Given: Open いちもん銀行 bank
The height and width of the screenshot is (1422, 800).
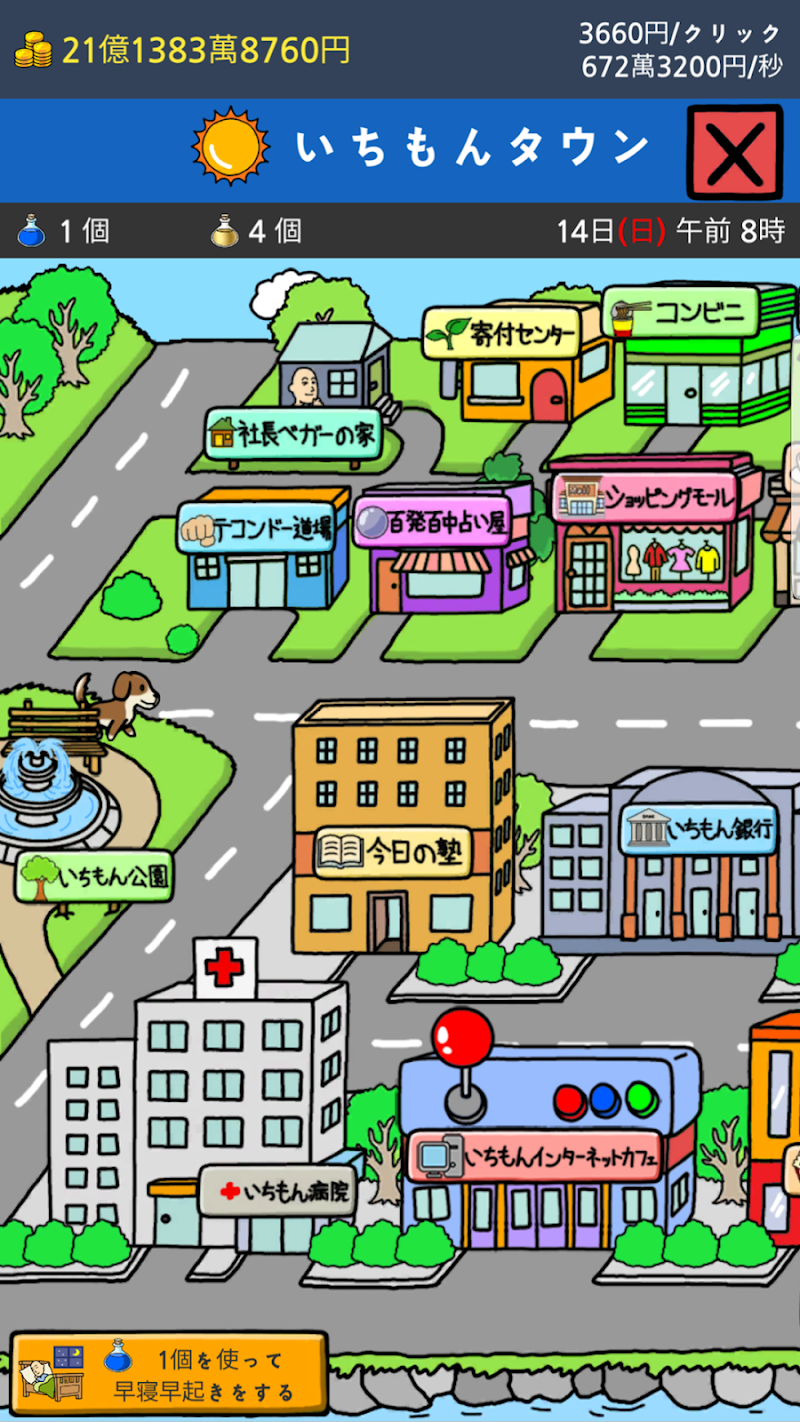Looking at the screenshot, I should tap(697, 830).
